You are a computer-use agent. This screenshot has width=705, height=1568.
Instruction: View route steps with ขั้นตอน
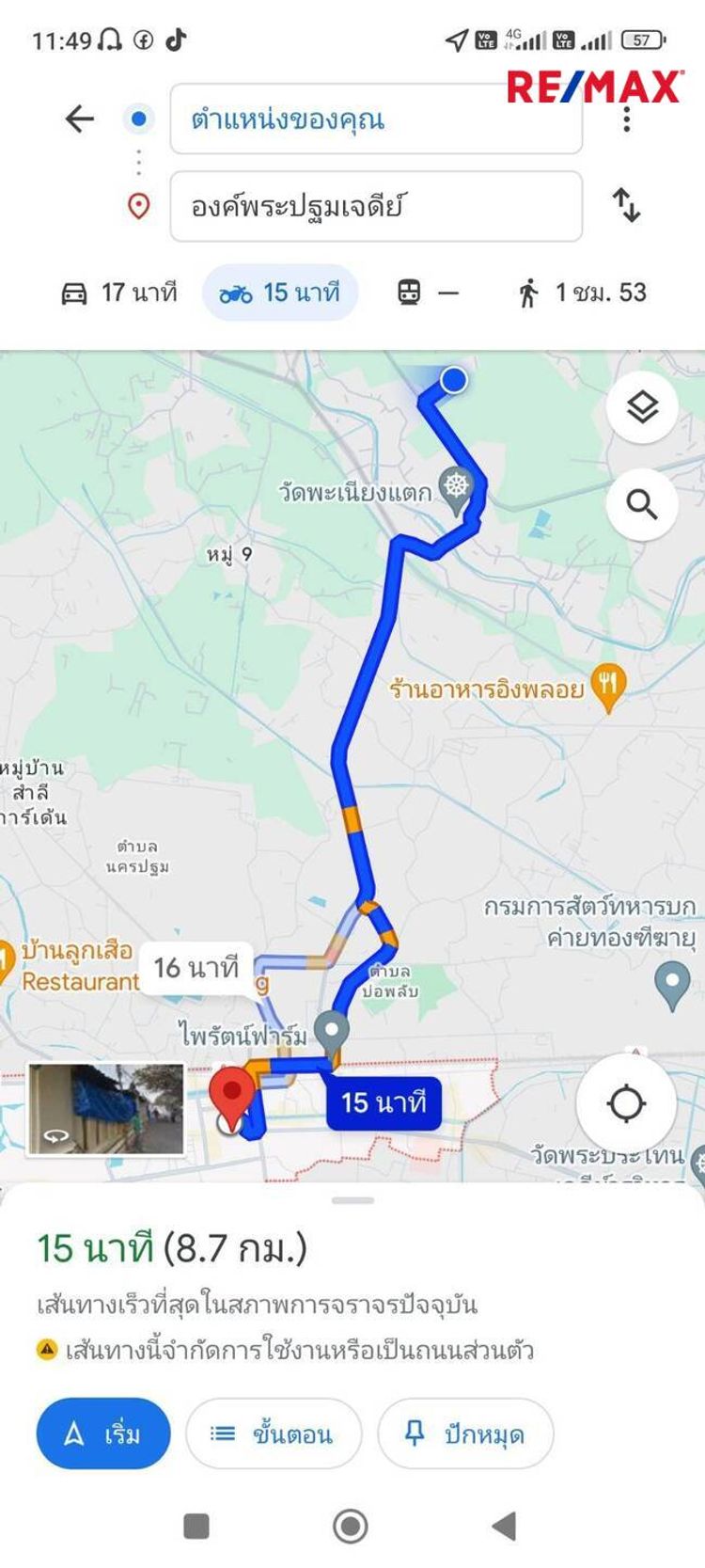pyautogui.click(x=274, y=1433)
